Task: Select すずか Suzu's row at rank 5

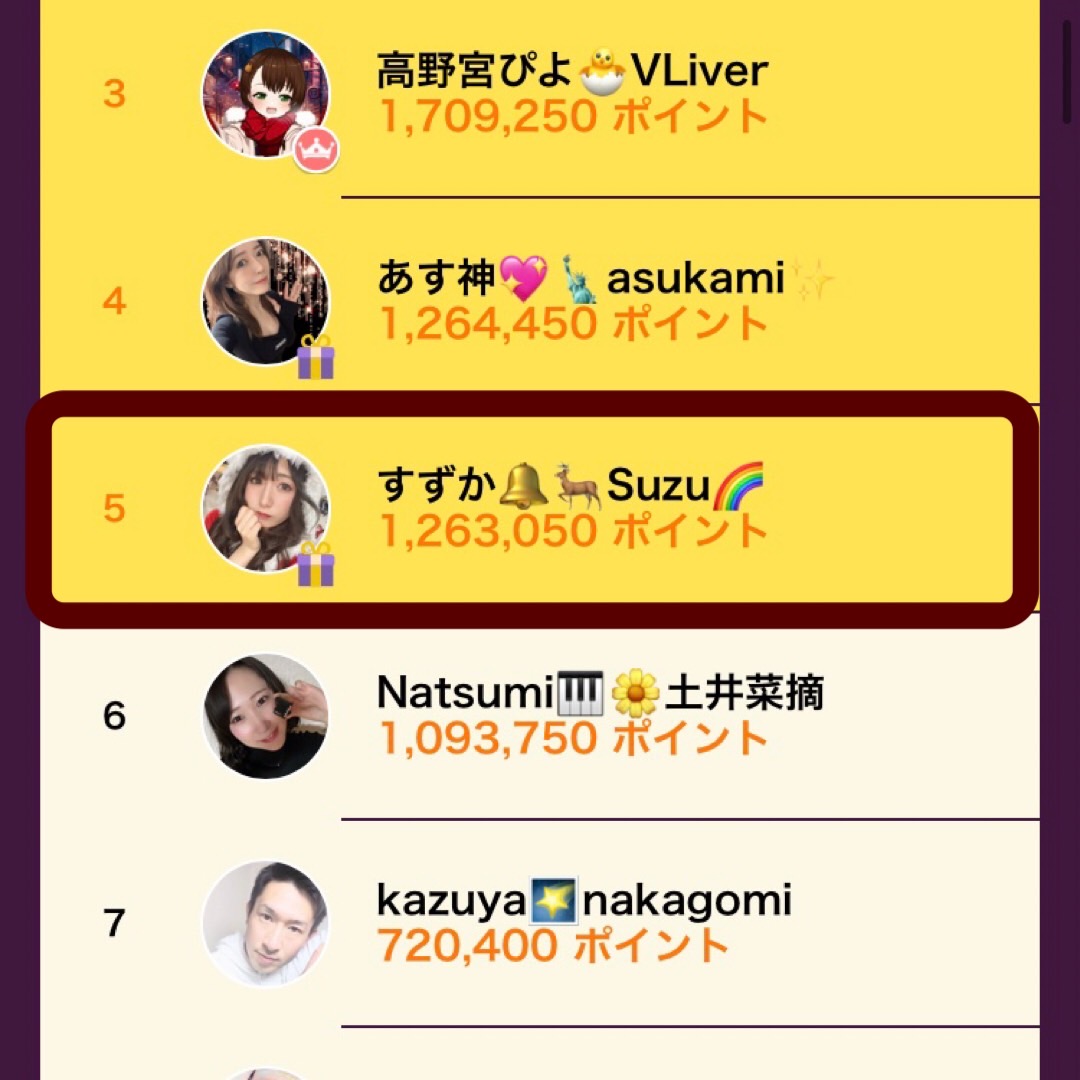Action: point(571,508)
